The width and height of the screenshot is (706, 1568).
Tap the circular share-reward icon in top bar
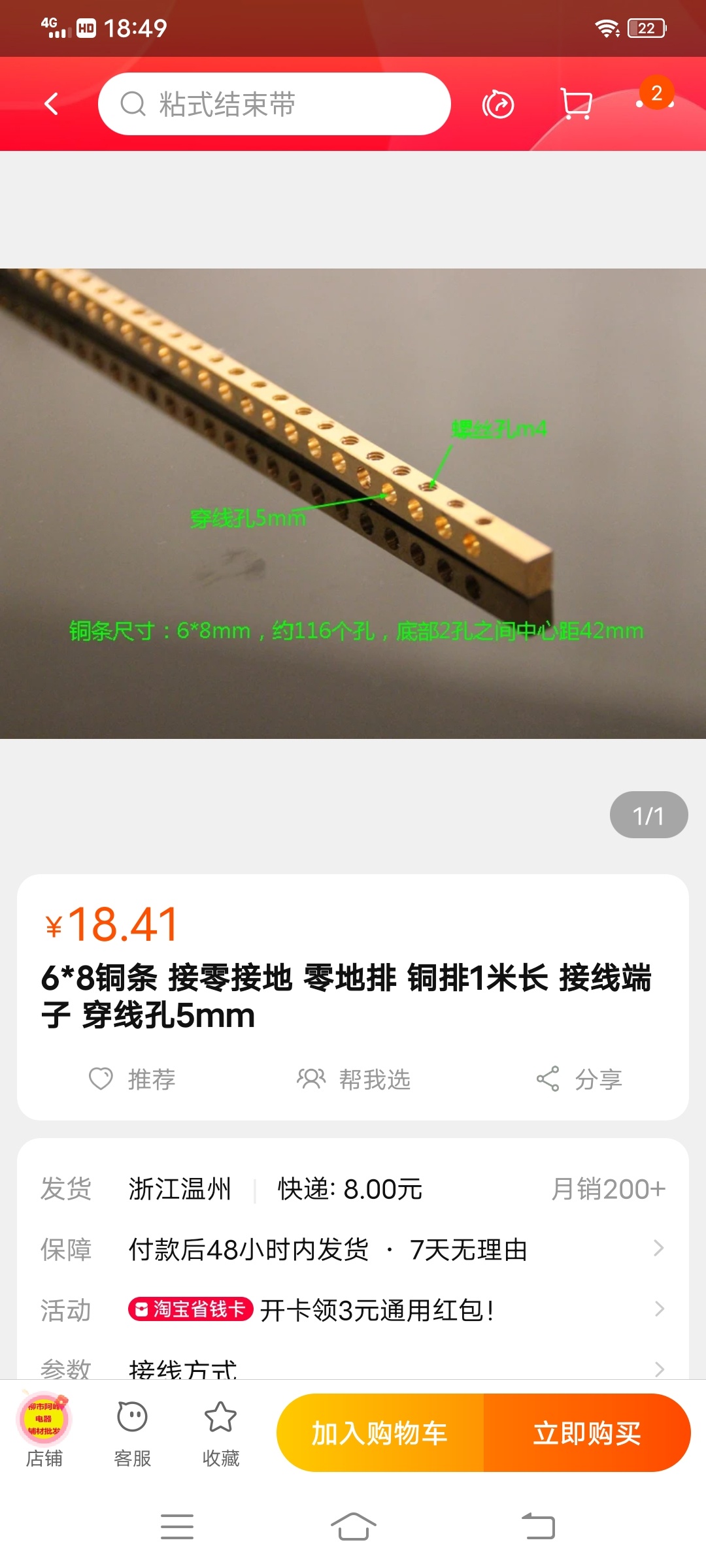(498, 105)
